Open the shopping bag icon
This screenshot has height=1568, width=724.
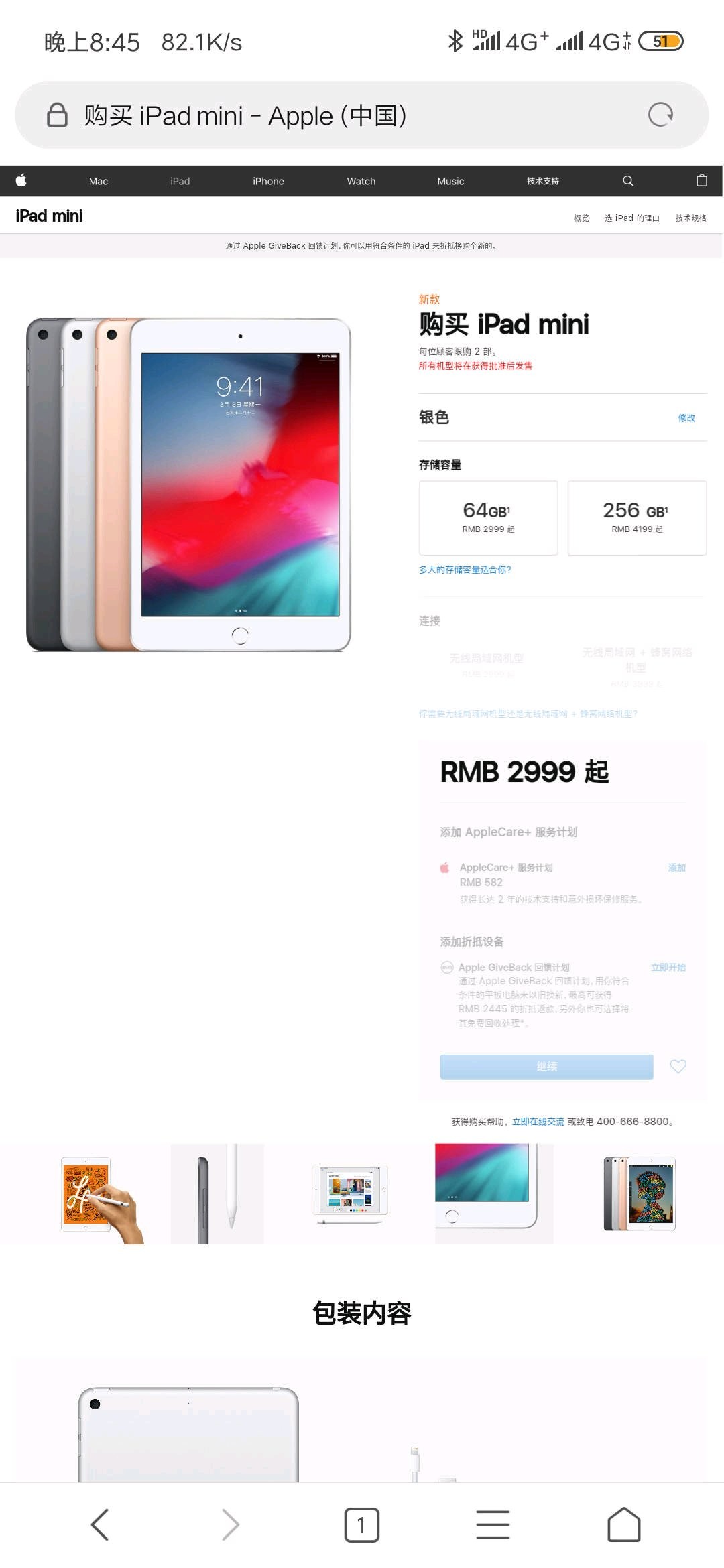tap(701, 180)
